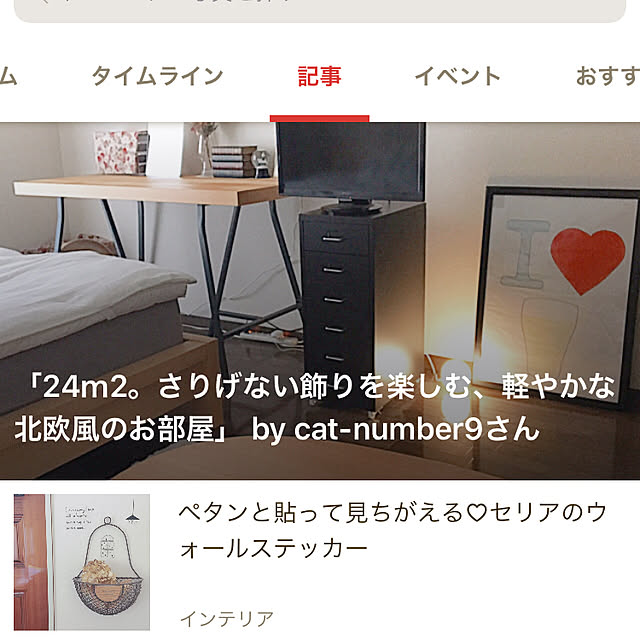Image resolution: width=640 pixels, height=640 pixels.
Task: Switch to the タイムライン tab
Action: click(157, 77)
